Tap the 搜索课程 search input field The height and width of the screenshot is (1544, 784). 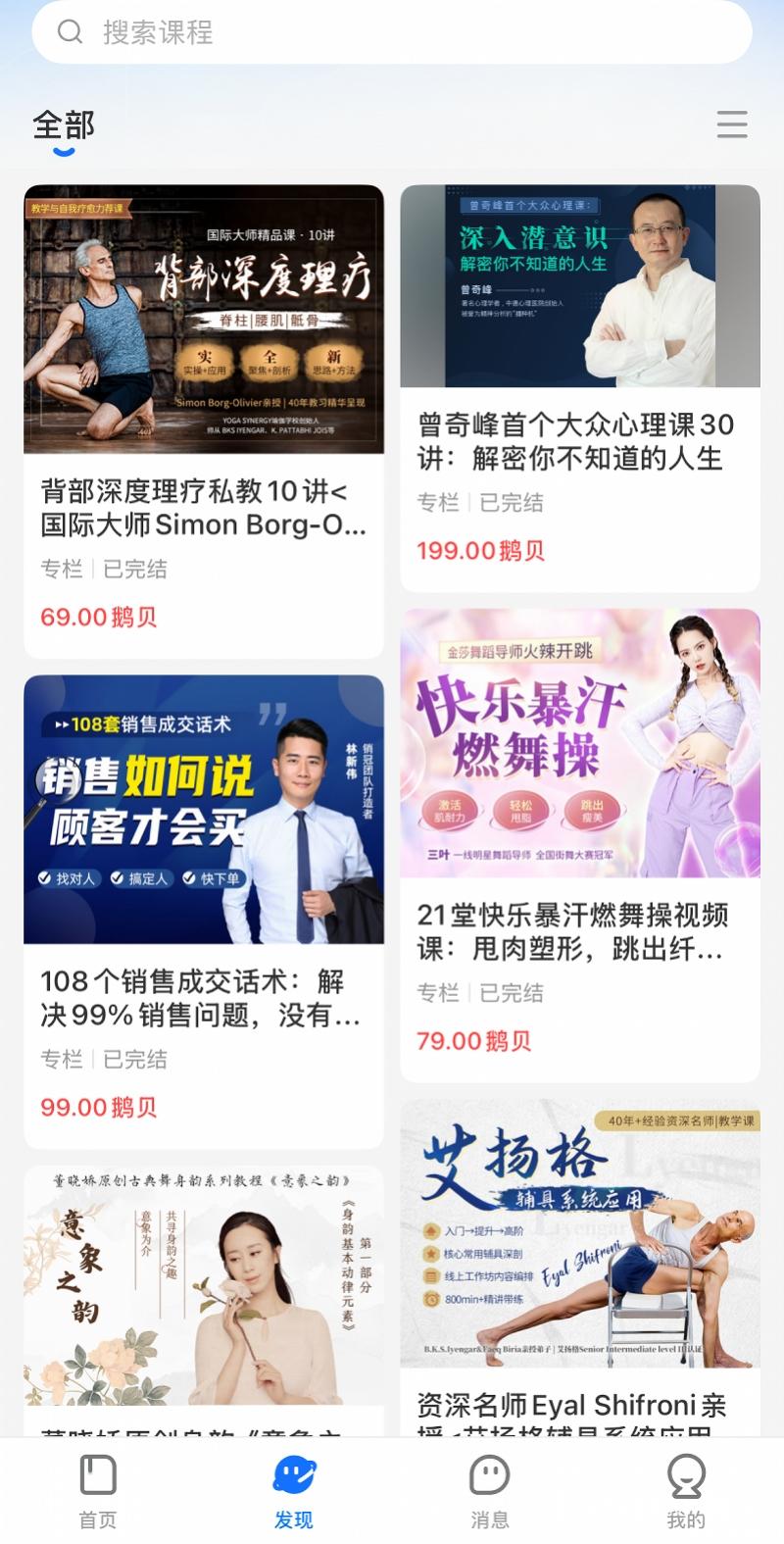(392, 32)
